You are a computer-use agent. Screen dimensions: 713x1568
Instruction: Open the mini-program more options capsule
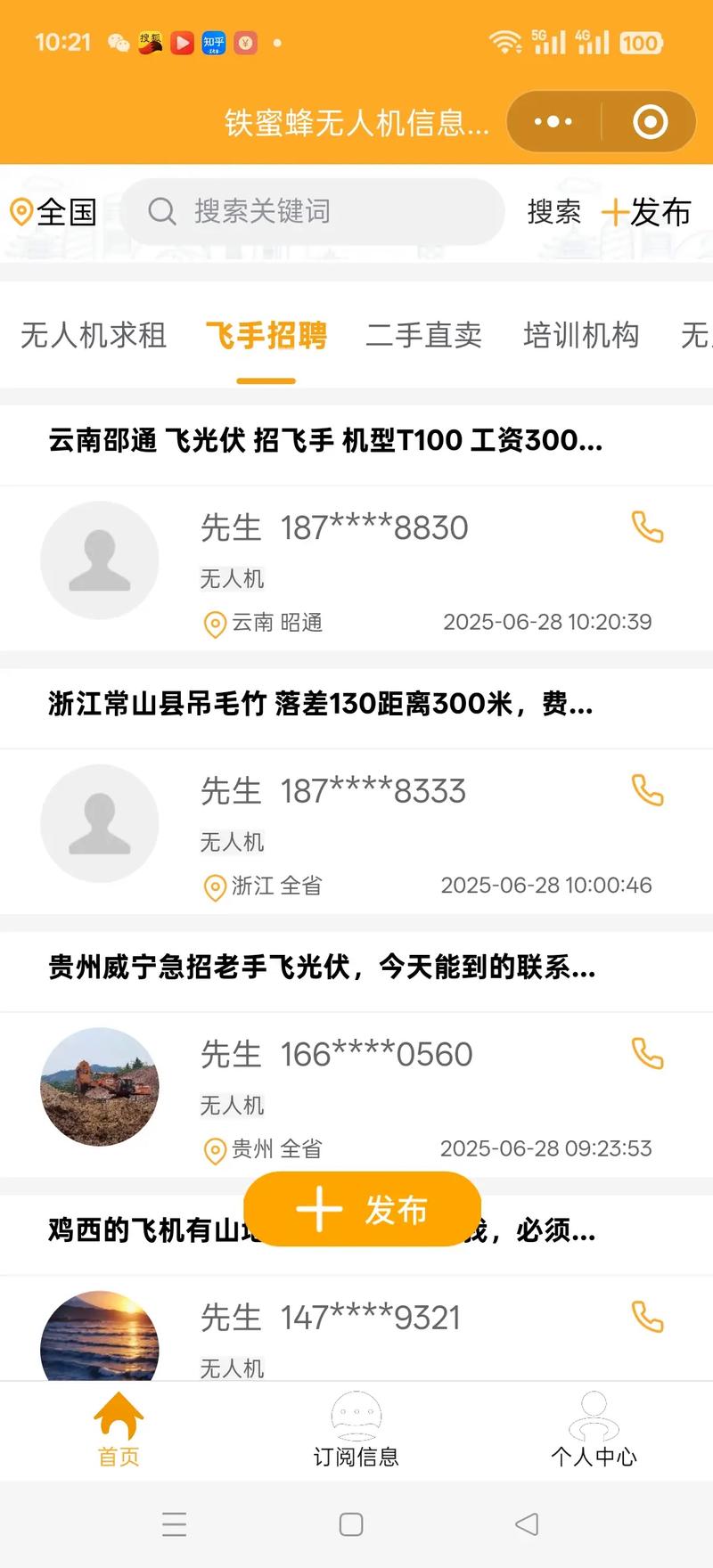(x=553, y=121)
